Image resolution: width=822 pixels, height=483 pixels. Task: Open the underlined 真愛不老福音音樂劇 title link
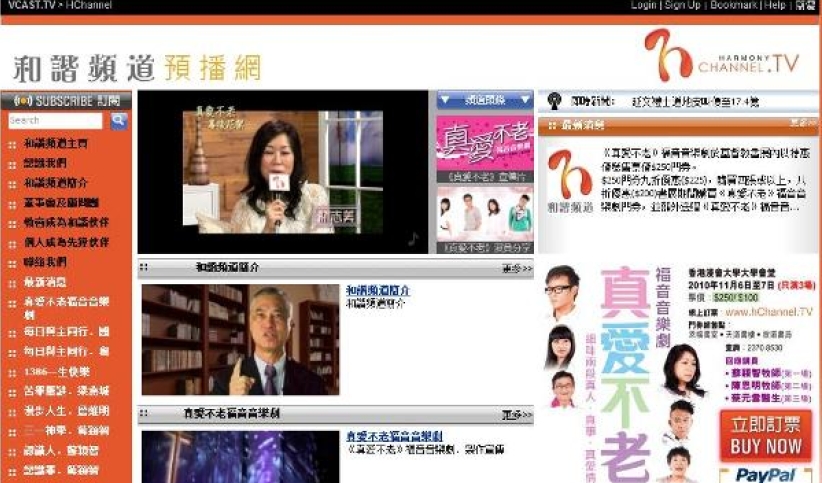[x=395, y=436]
